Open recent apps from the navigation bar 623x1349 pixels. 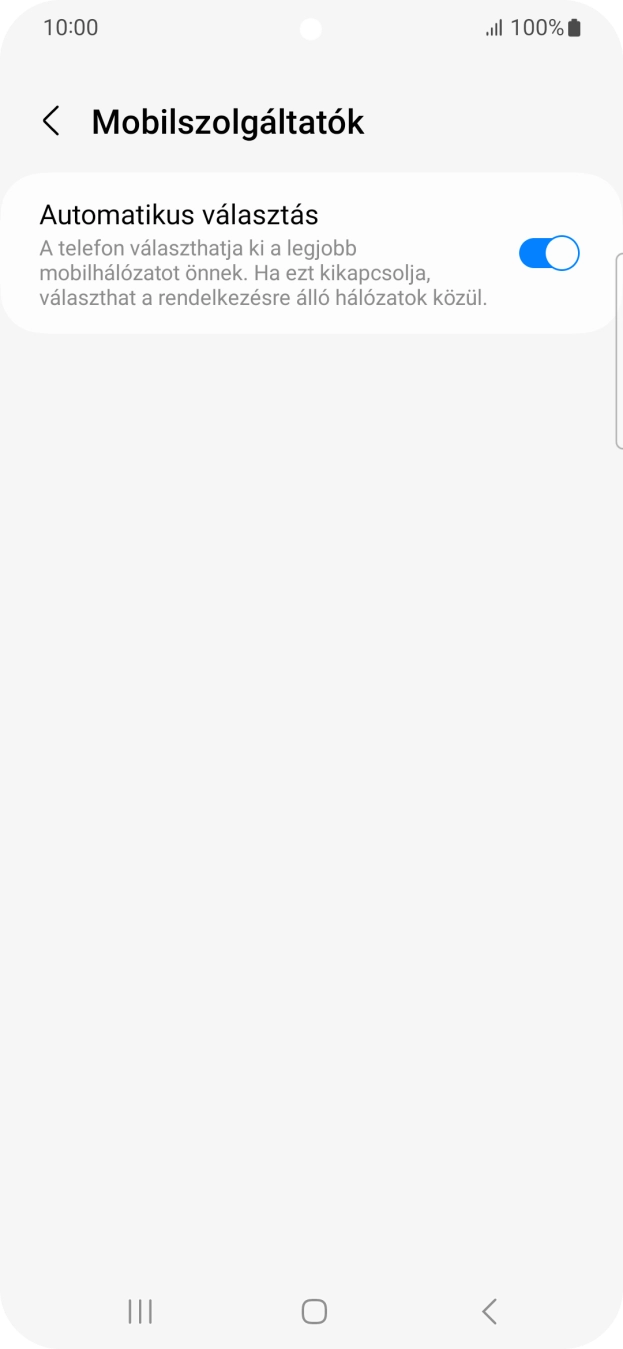(140, 1311)
